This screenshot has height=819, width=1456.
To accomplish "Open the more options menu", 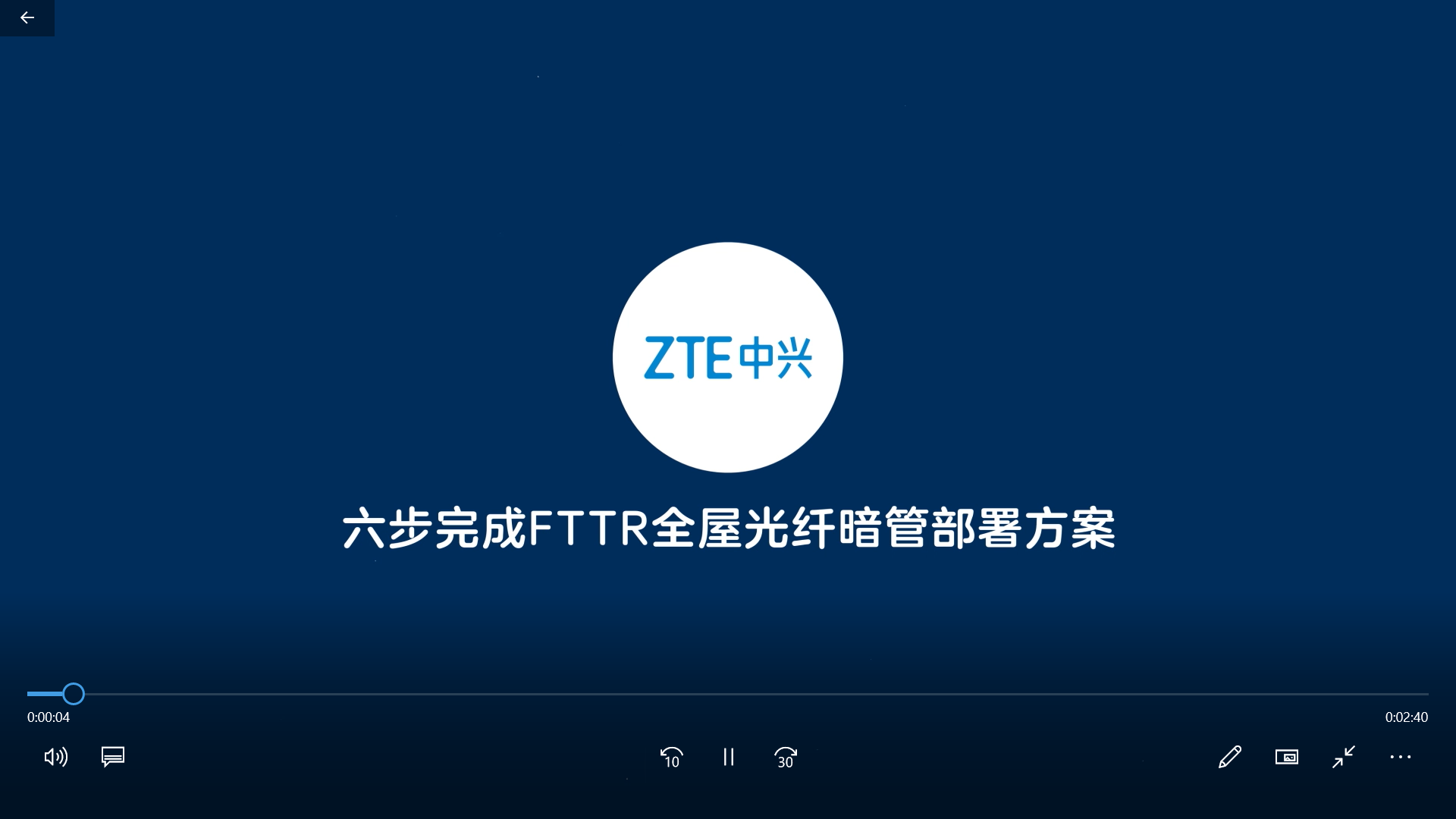I will coord(1400,757).
